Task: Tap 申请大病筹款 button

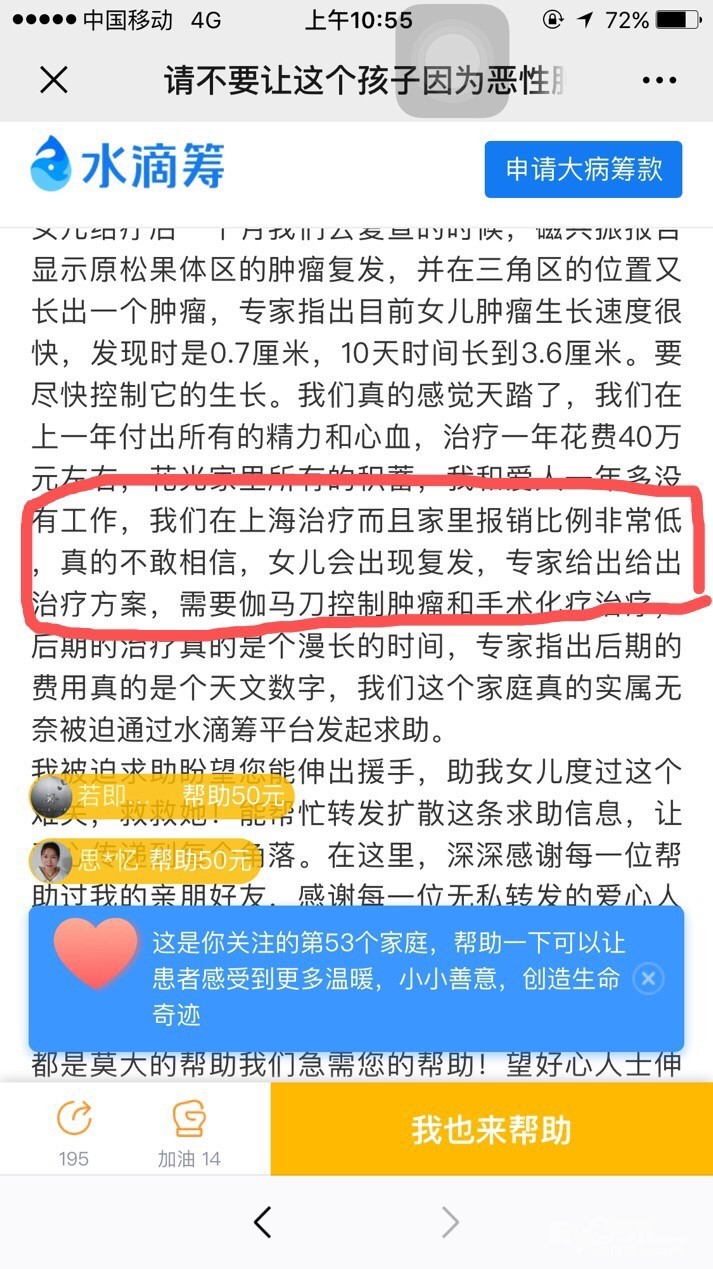Action: tap(584, 169)
